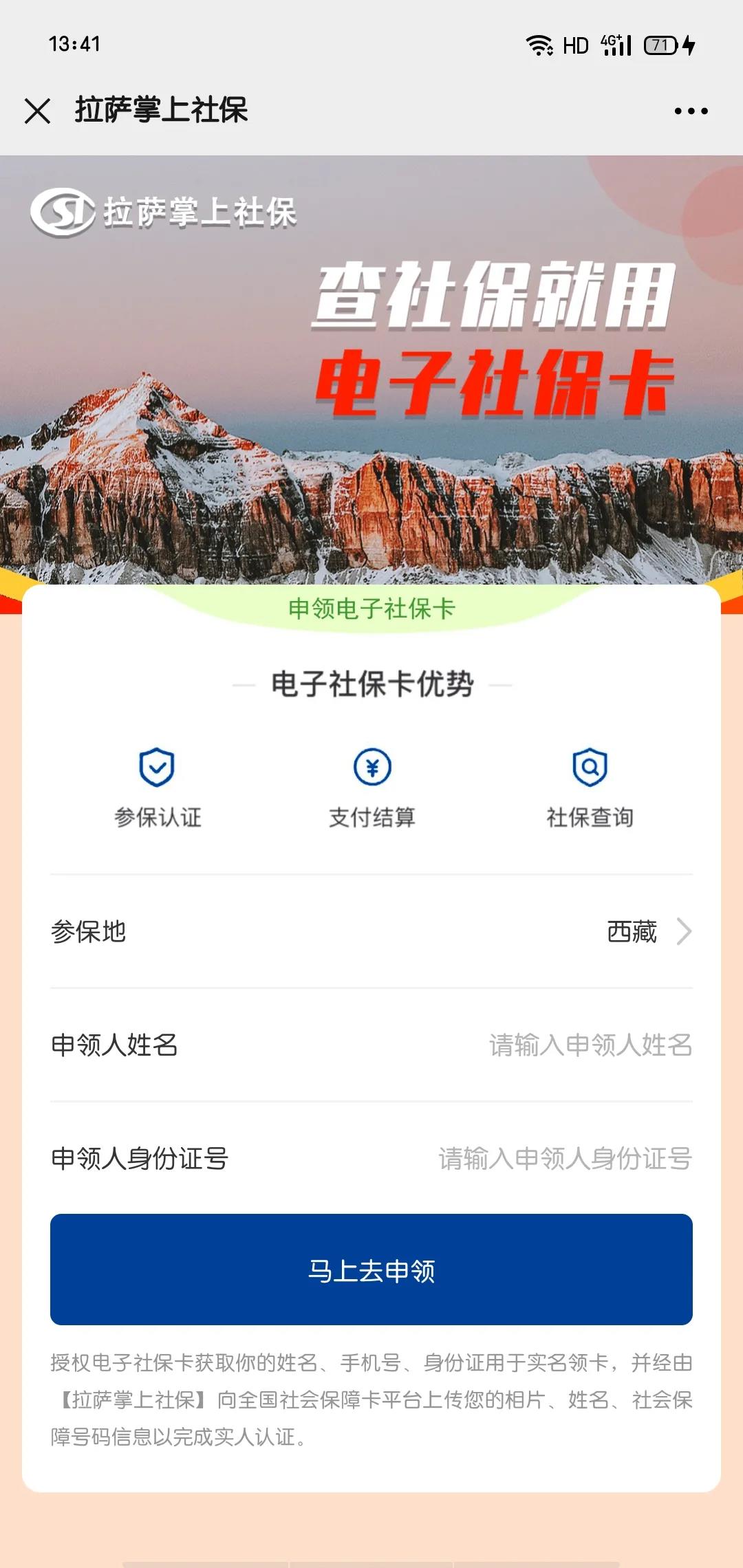The height and width of the screenshot is (1568, 743).
Task: Enter name in 申领人姓名 field
Action: click(590, 1045)
